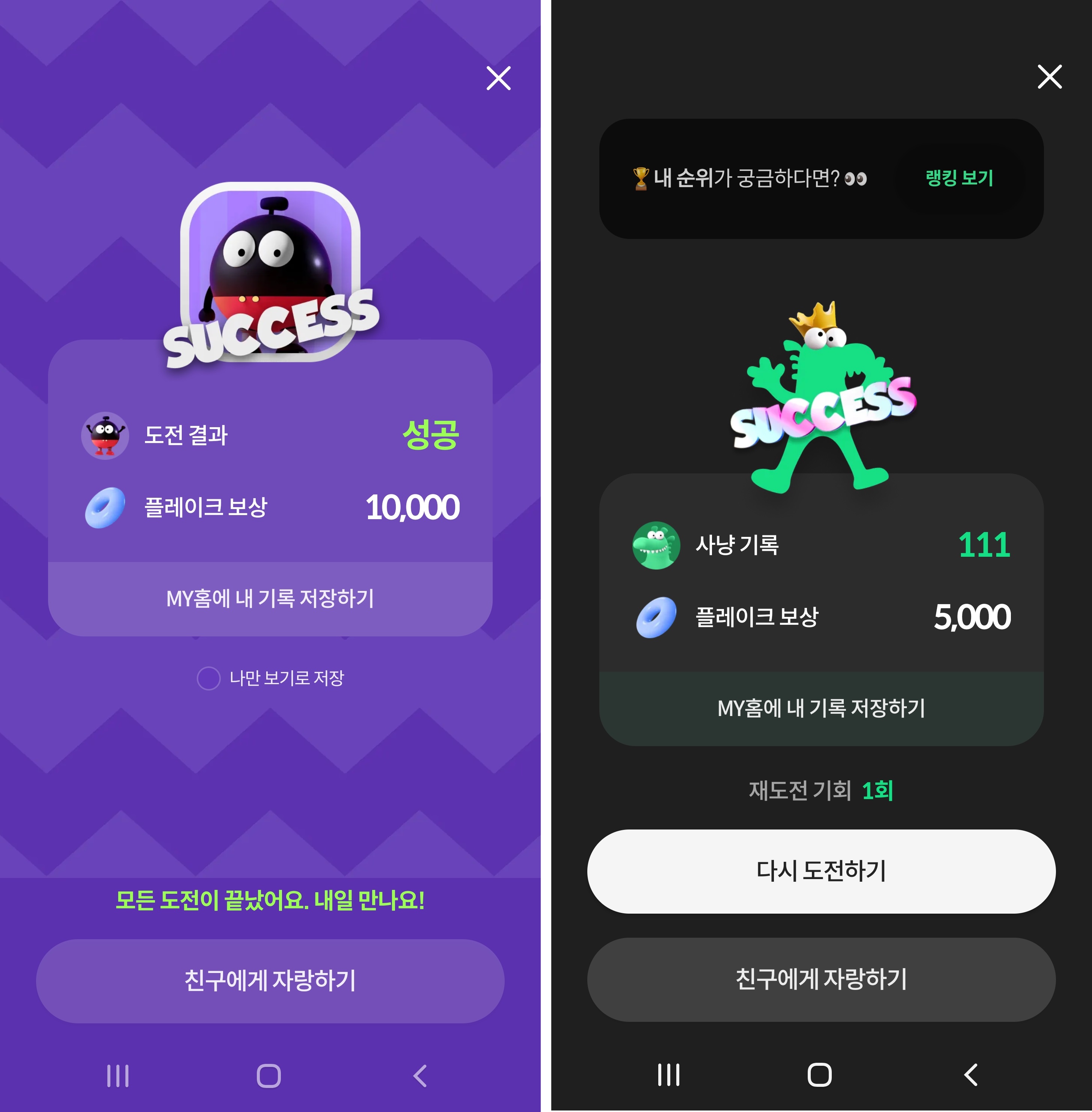Tap 친구에게 자랑하기 below 다시 도전하기
This screenshot has width=1092, height=1112.
pos(821,979)
